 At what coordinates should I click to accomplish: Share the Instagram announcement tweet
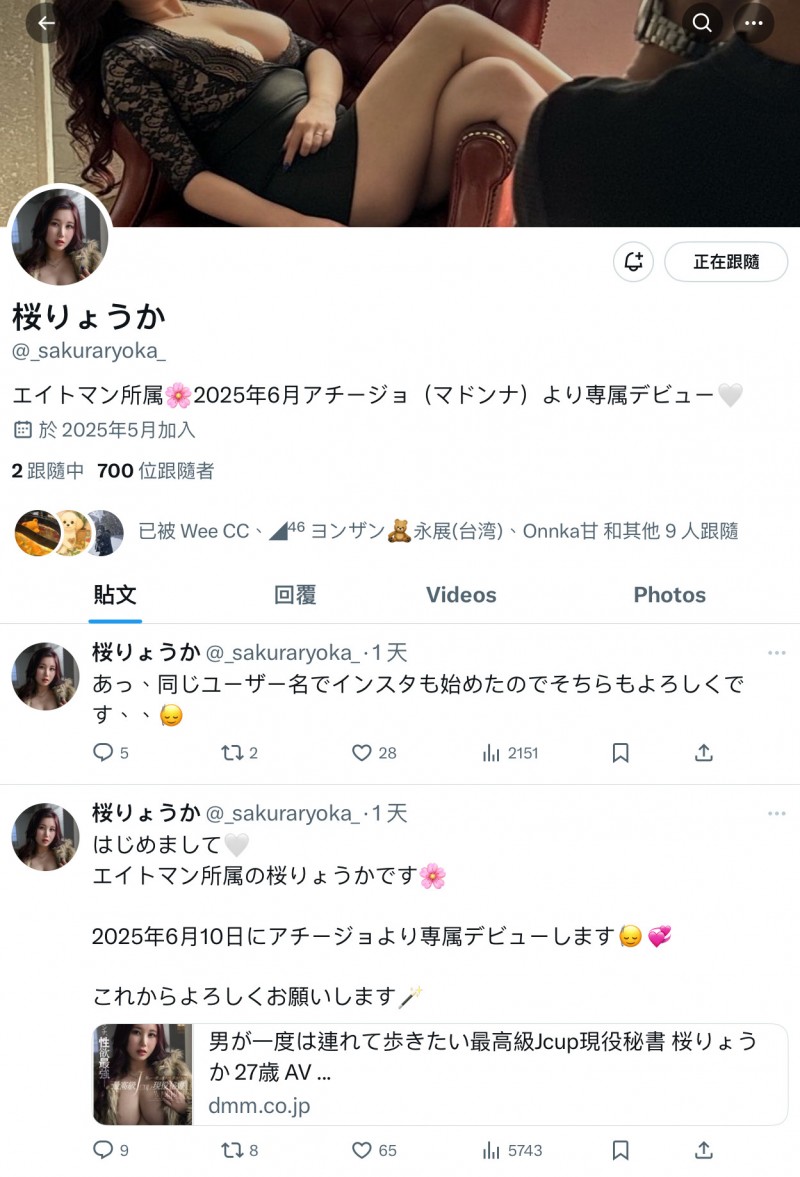coord(702,753)
